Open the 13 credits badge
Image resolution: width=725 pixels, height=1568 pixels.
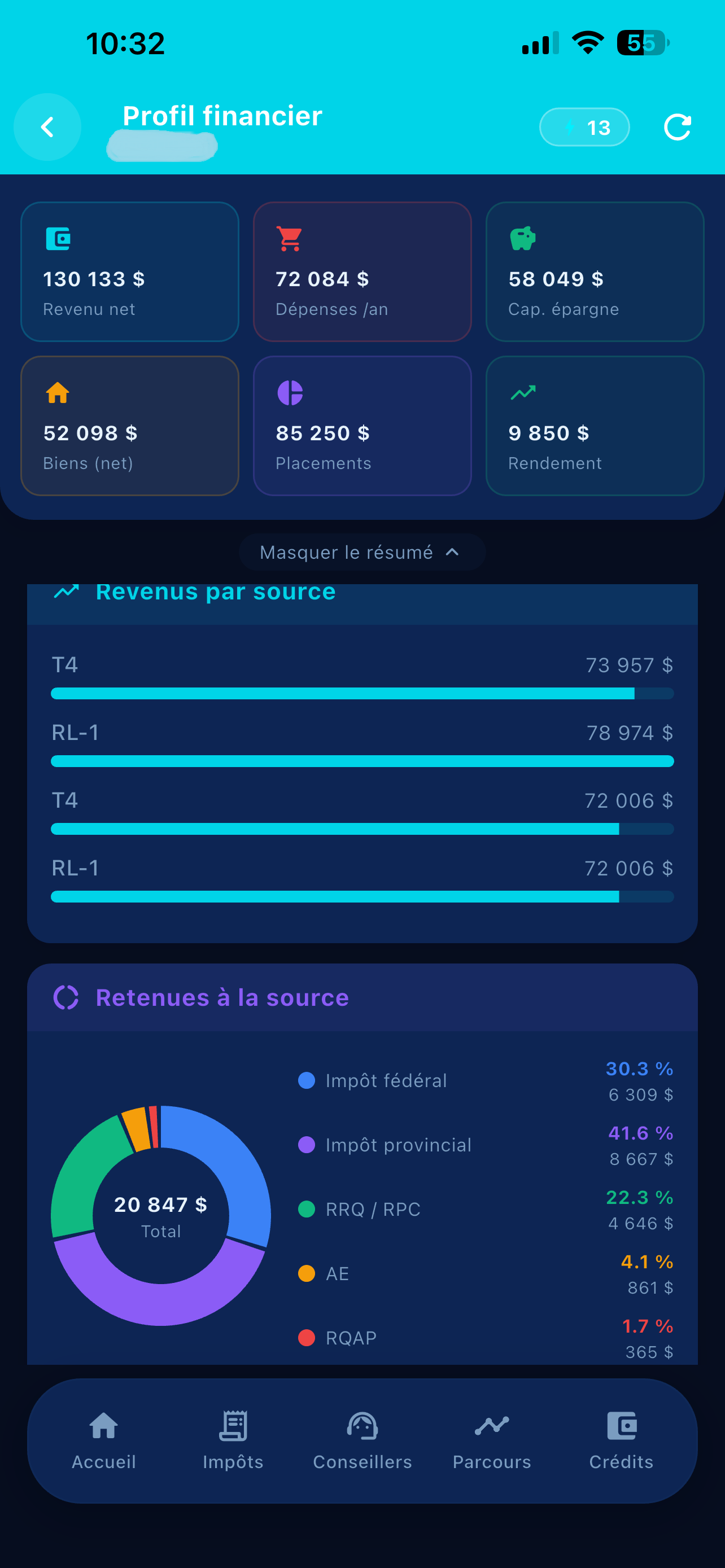click(x=584, y=127)
